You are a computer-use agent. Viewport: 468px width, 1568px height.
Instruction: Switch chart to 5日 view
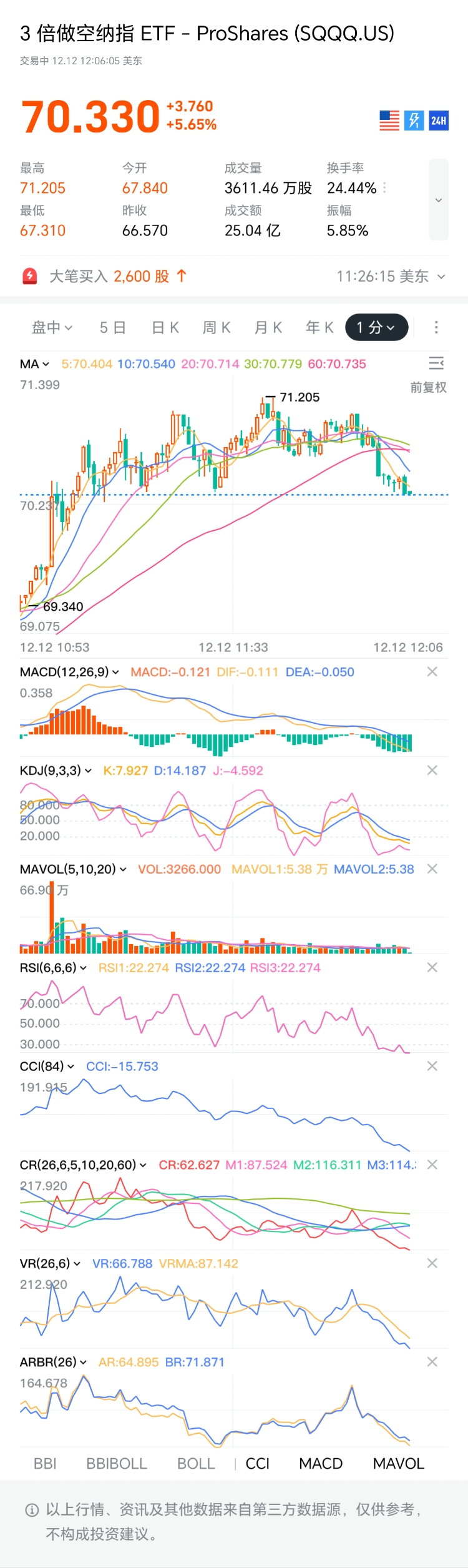[113, 327]
